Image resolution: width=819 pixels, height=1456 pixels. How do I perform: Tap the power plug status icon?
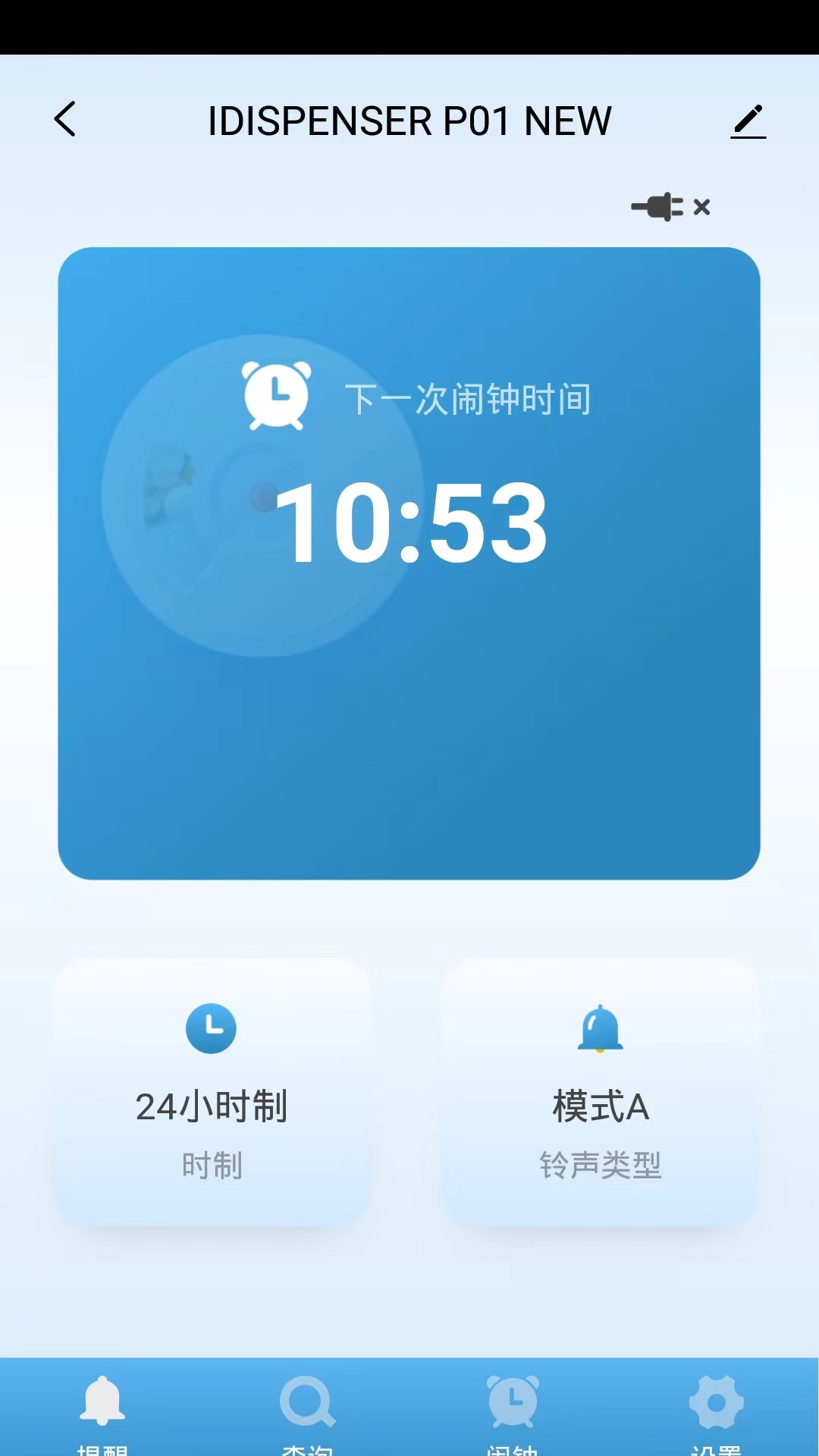click(x=659, y=207)
